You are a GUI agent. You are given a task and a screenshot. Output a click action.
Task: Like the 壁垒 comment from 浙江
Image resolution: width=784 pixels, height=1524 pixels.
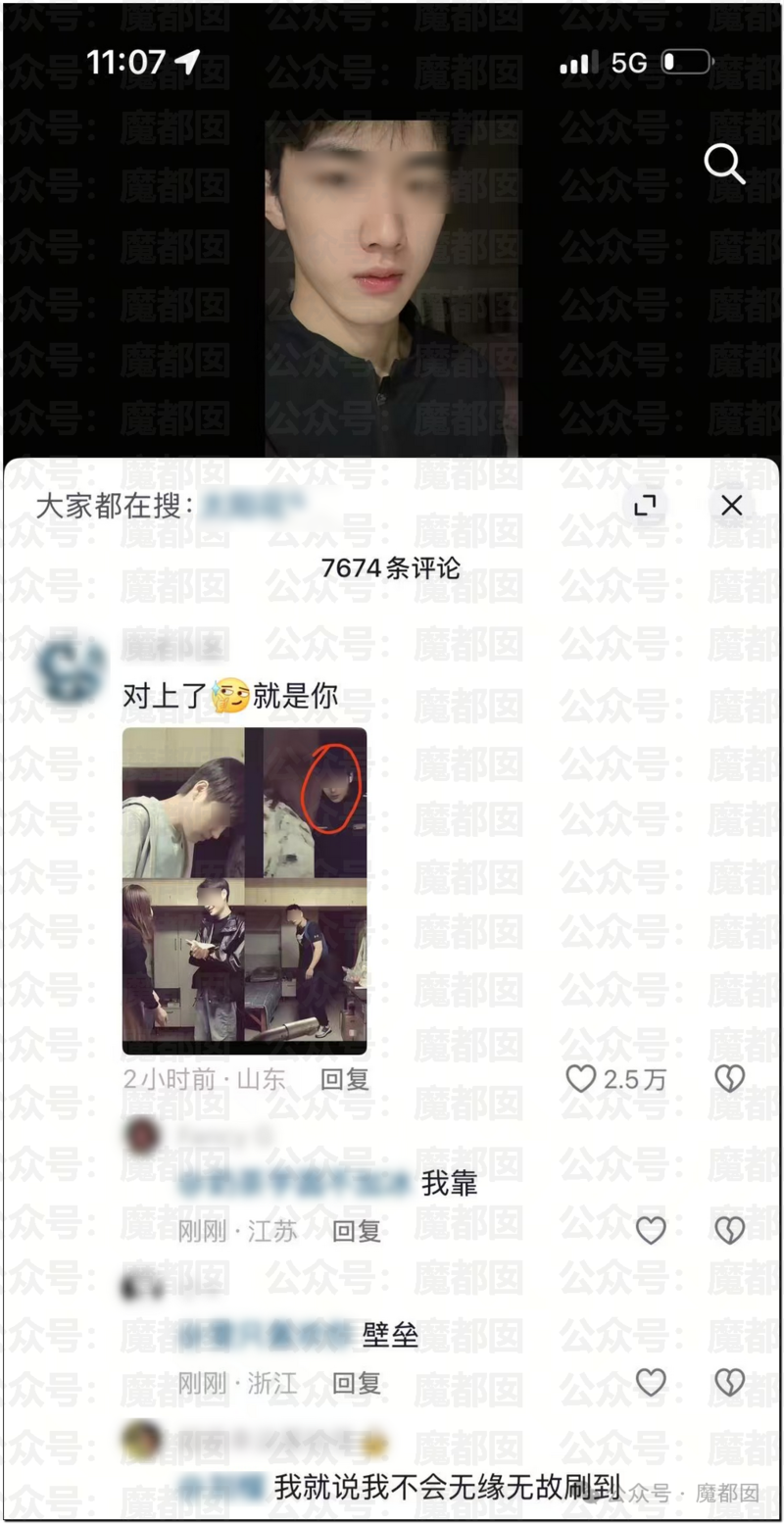651,1383
